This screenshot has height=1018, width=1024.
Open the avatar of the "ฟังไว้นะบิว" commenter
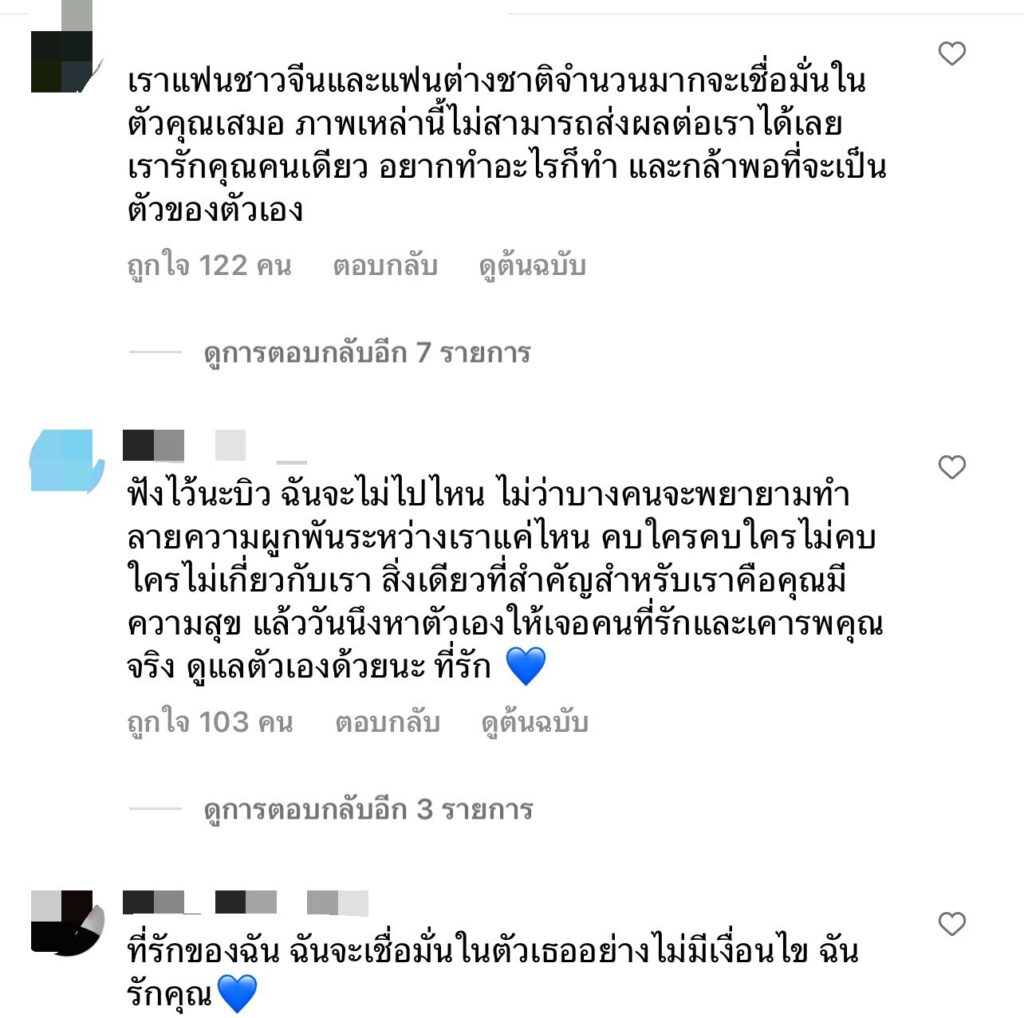(x=67, y=461)
